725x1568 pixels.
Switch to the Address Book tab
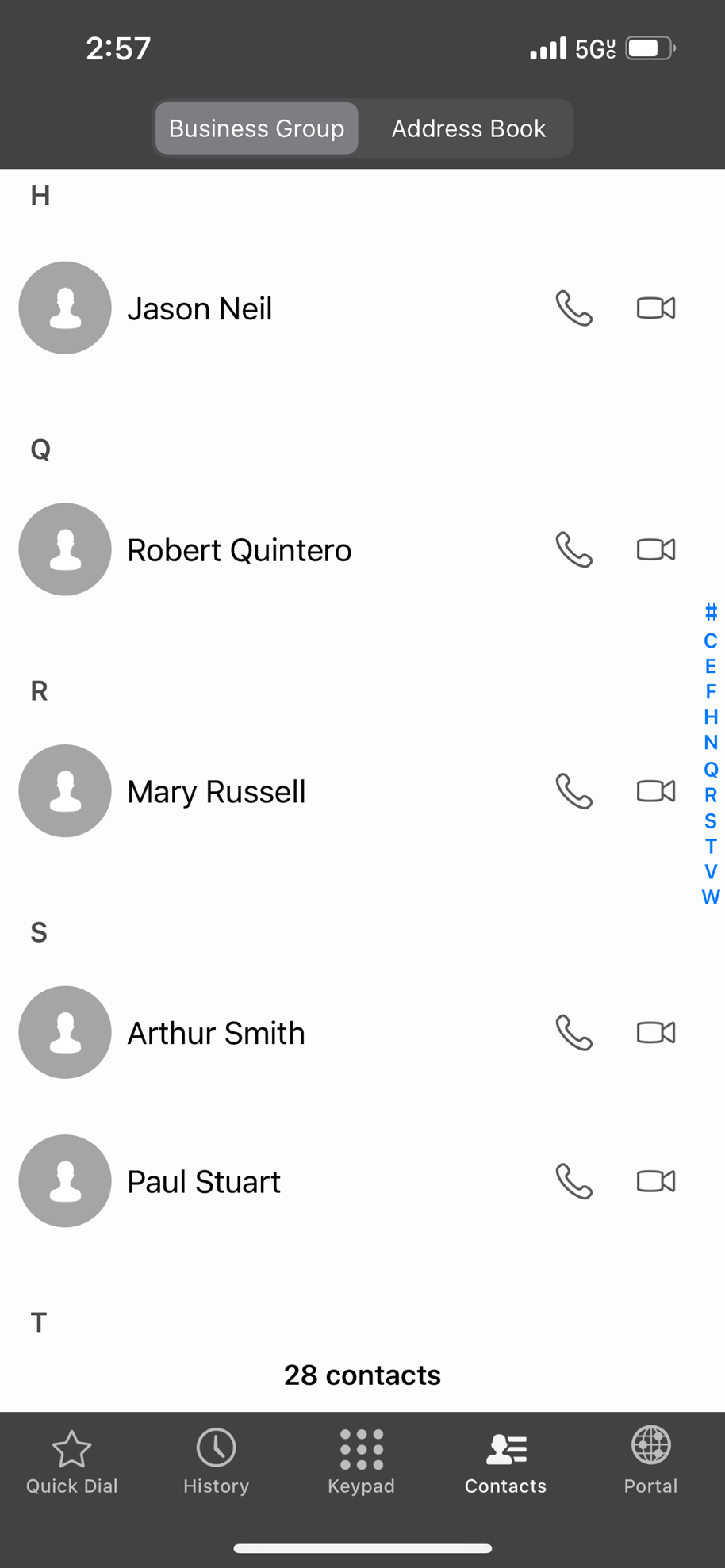(x=468, y=128)
